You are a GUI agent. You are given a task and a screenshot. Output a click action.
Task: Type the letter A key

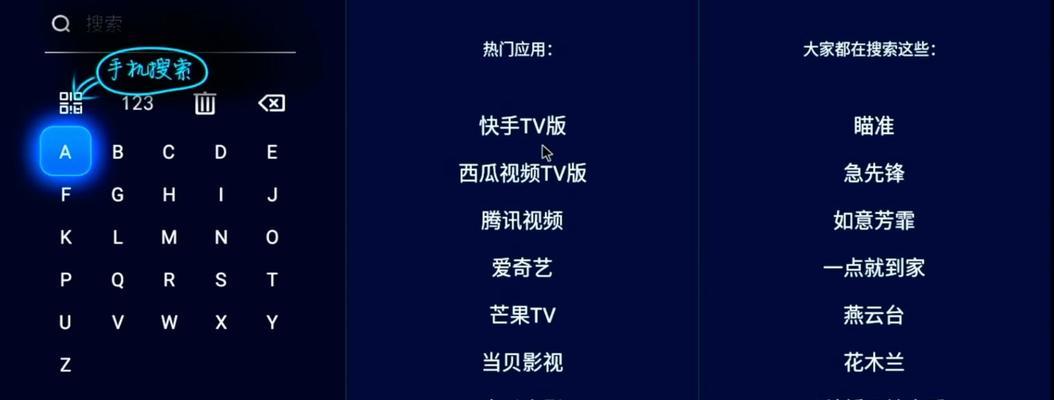66,152
